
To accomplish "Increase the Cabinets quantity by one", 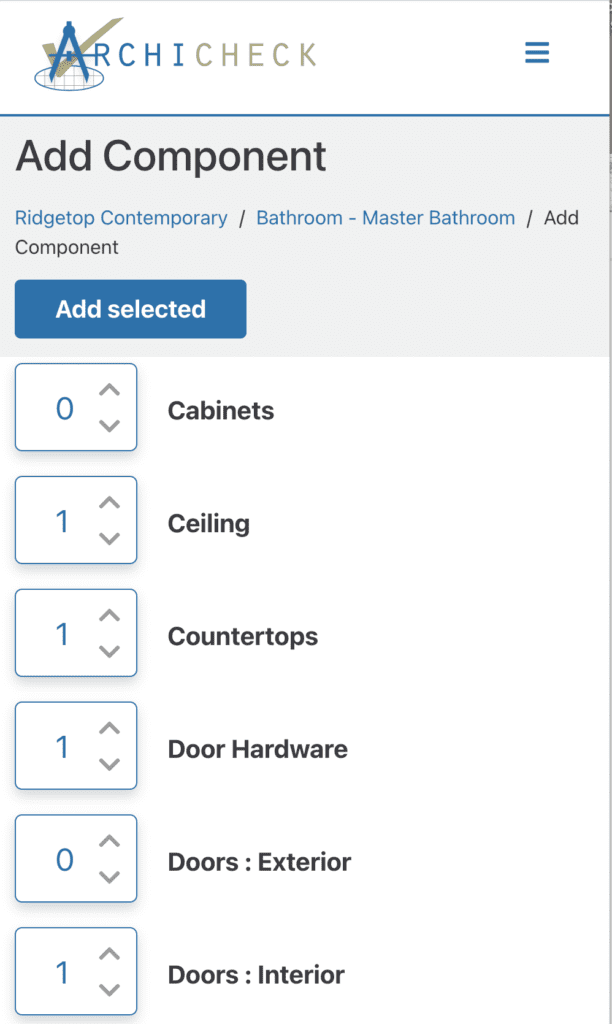I will [x=110, y=390].
